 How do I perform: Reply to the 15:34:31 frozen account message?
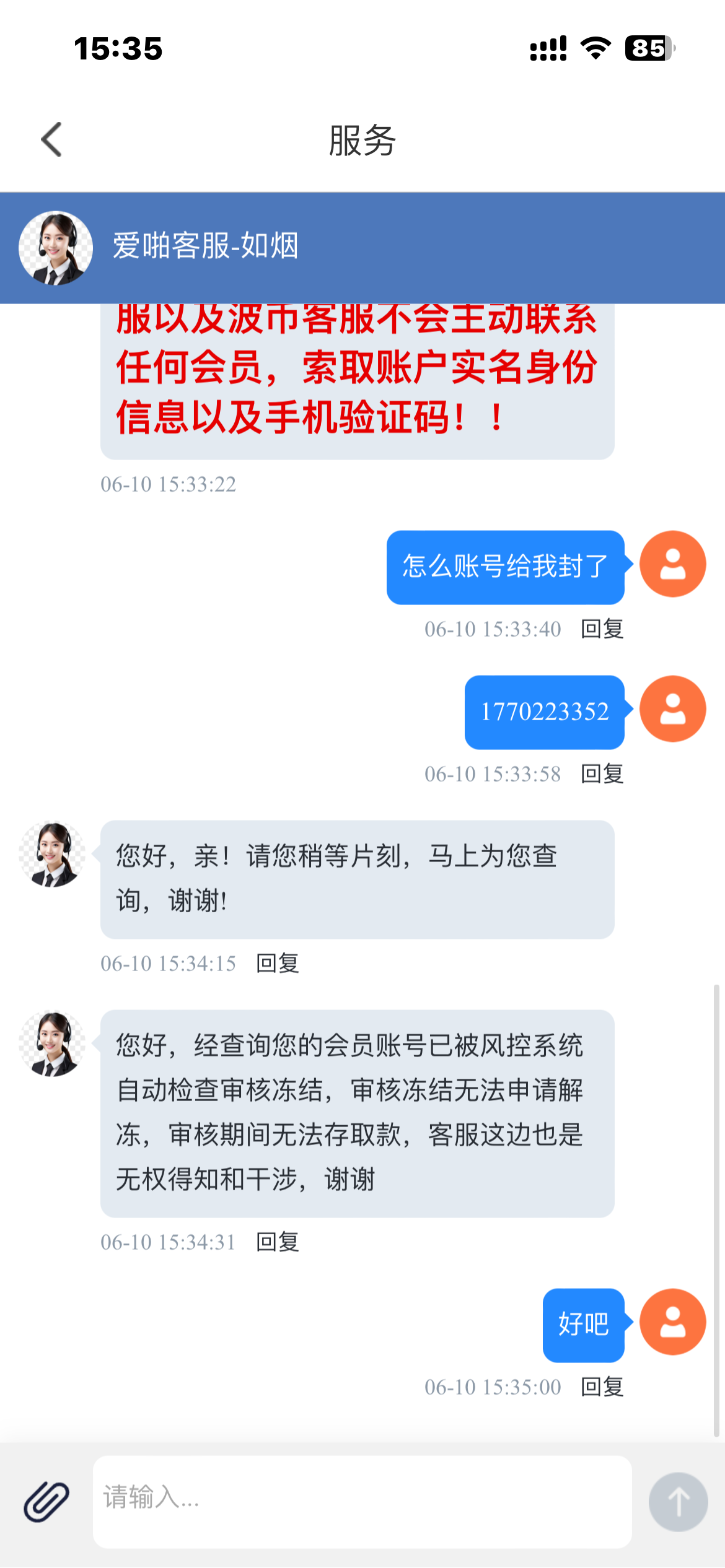[x=277, y=1242]
